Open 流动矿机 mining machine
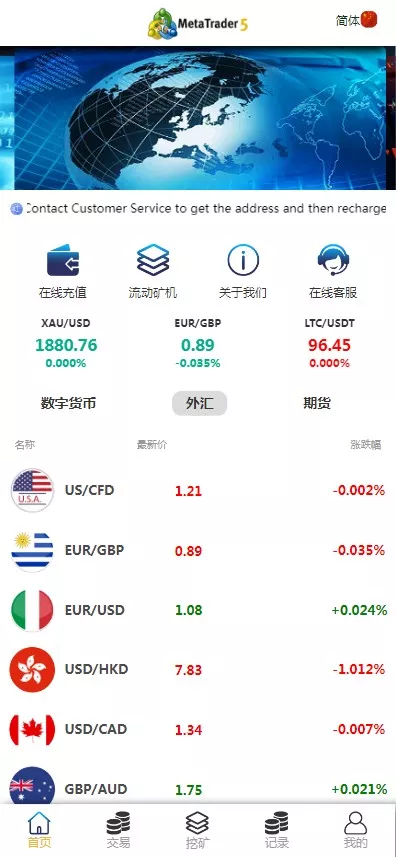Screen dimensions: 396x857 pyautogui.click(x=153, y=271)
